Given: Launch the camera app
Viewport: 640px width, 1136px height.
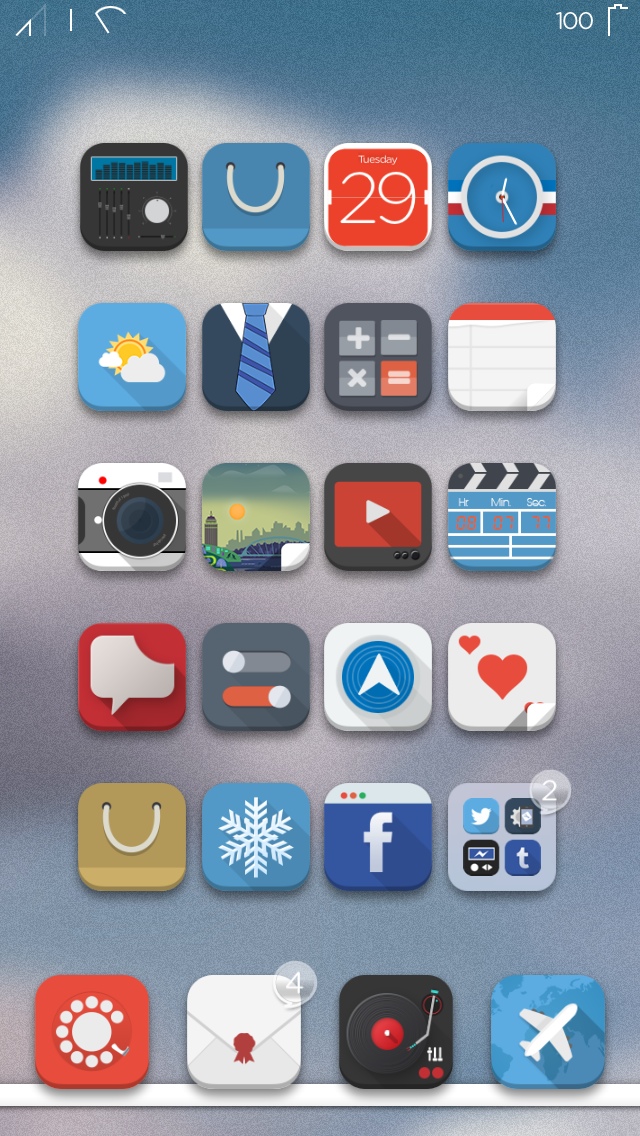Looking at the screenshot, I should [x=132, y=517].
